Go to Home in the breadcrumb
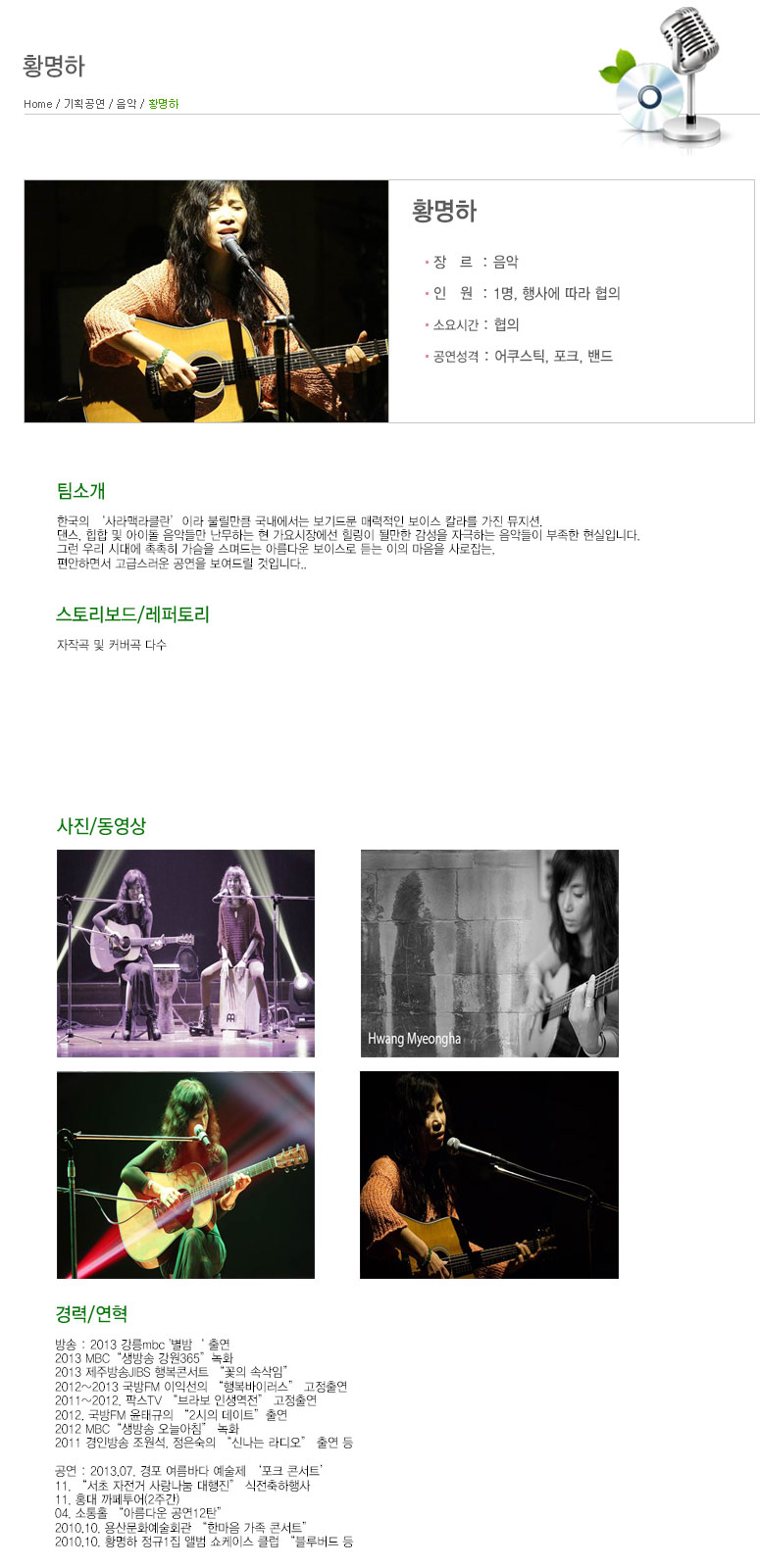Screen dimensions: 760x1568 tap(38, 104)
